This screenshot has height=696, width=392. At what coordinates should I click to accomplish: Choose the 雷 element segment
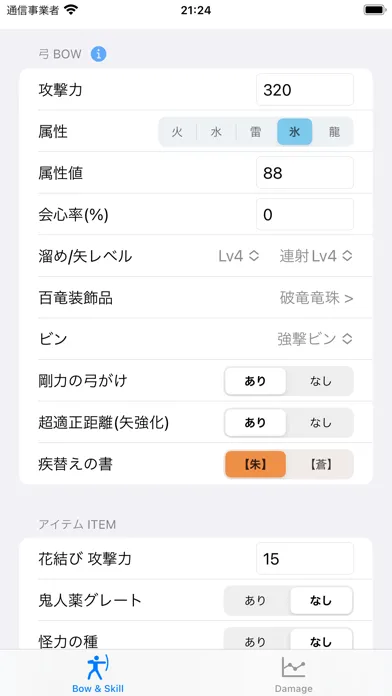coord(256,132)
